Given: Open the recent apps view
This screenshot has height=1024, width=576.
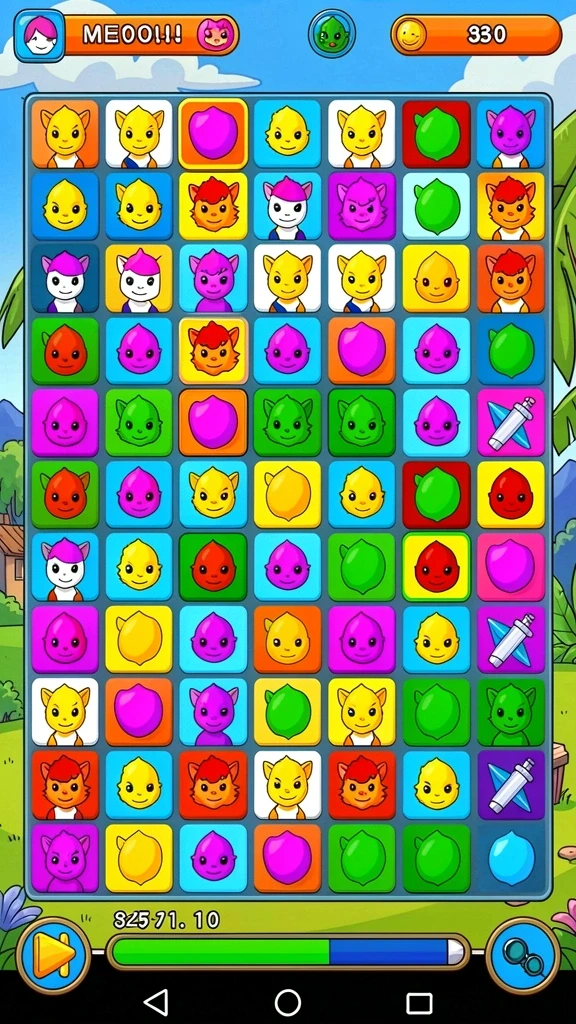Looking at the screenshot, I should pos(419,1002).
